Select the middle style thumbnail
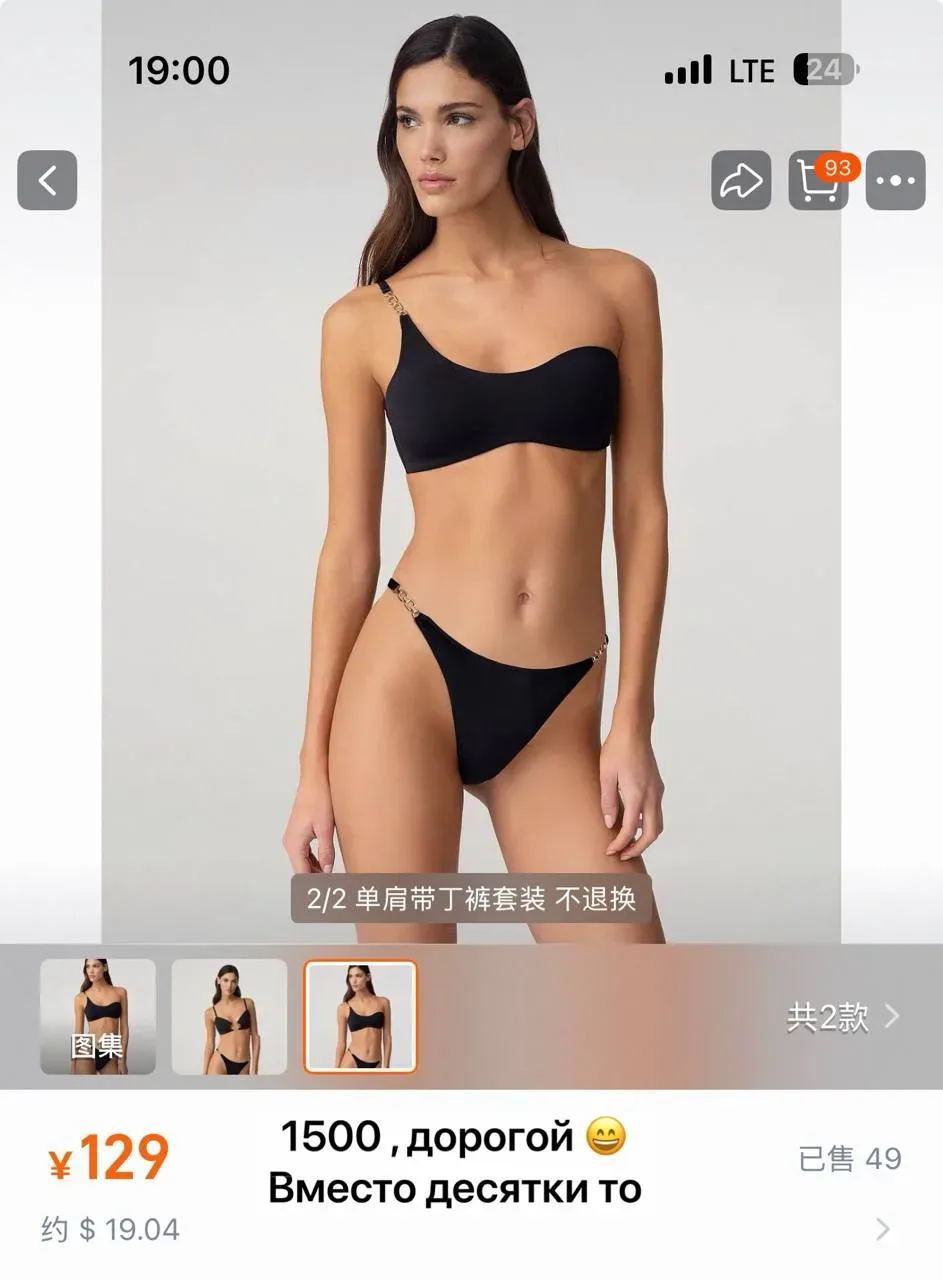943x1280 pixels. pyautogui.click(x=229, y=1016)
